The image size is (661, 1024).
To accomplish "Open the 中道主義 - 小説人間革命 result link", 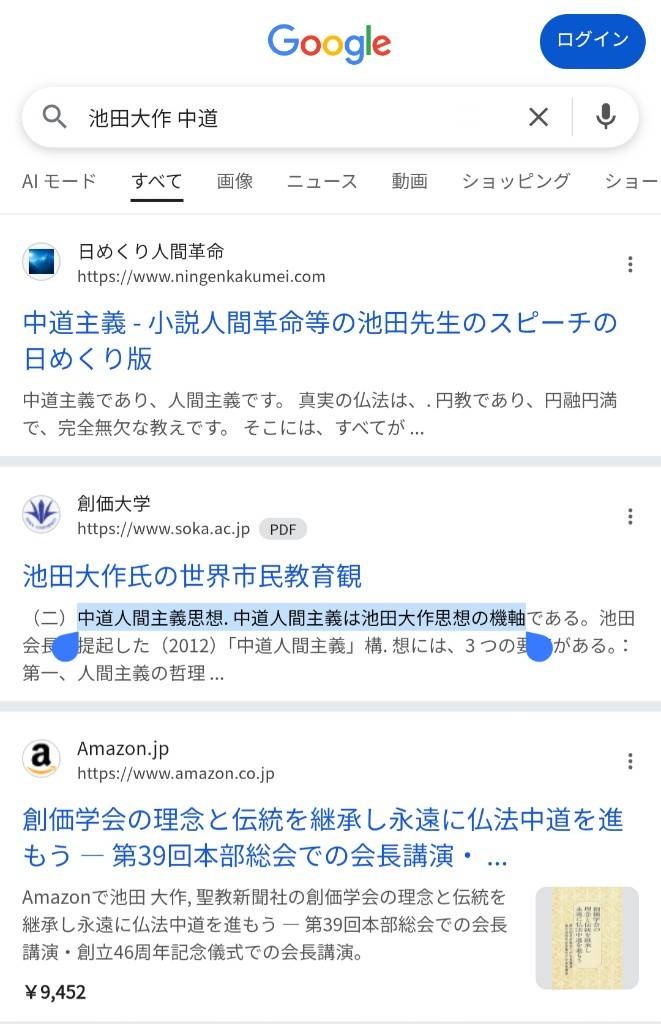I will pyautogui.click(x=320, y=340).
